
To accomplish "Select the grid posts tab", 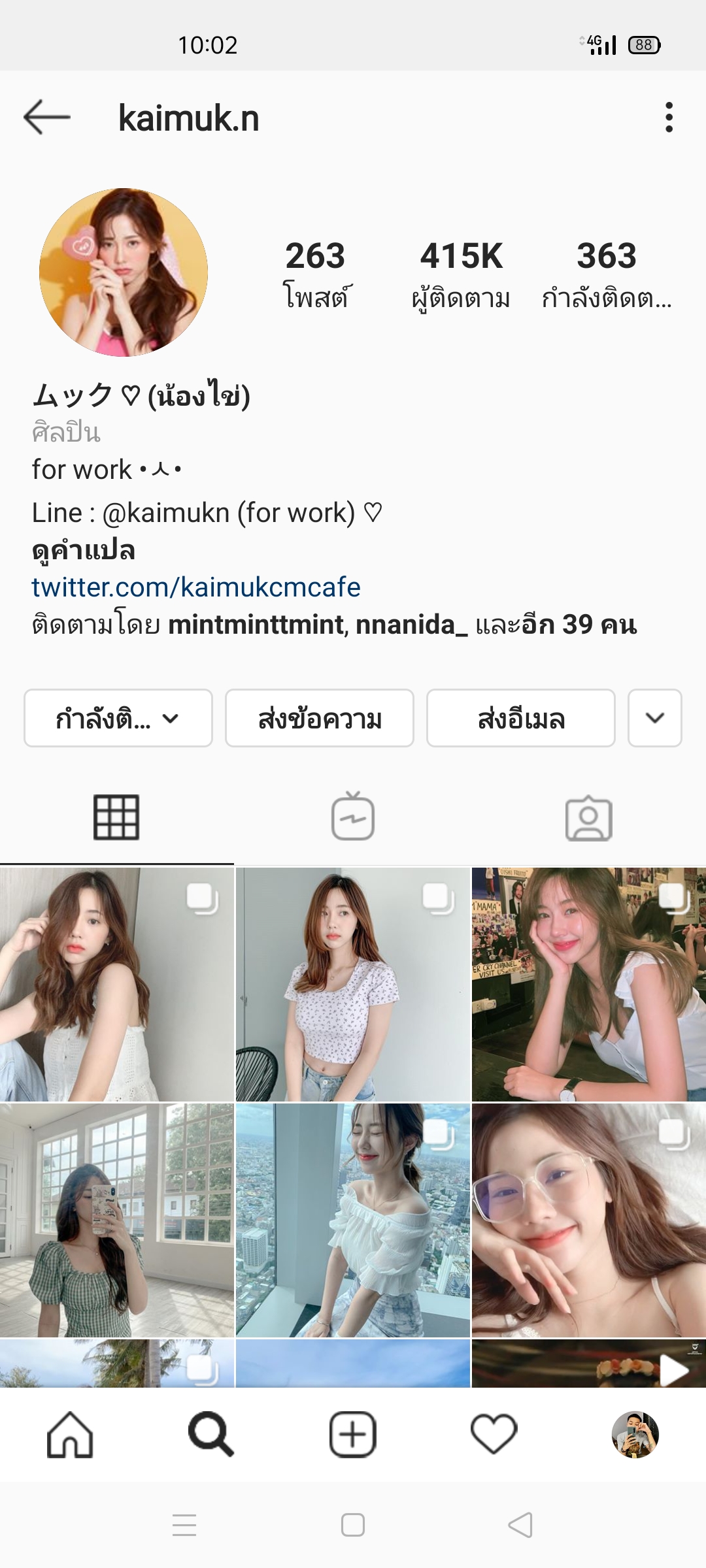I will click(116, 817).
